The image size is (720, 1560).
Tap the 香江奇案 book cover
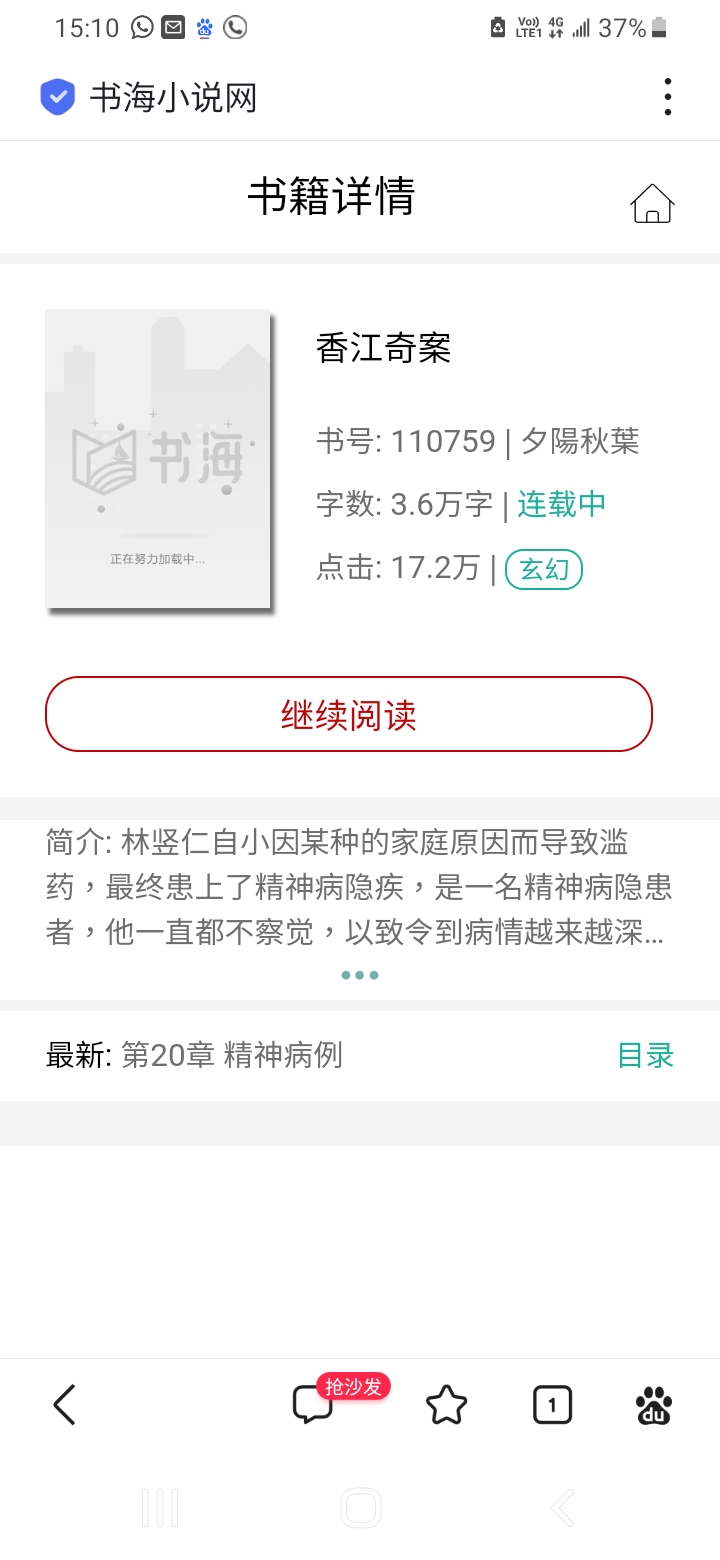[158, 458]
